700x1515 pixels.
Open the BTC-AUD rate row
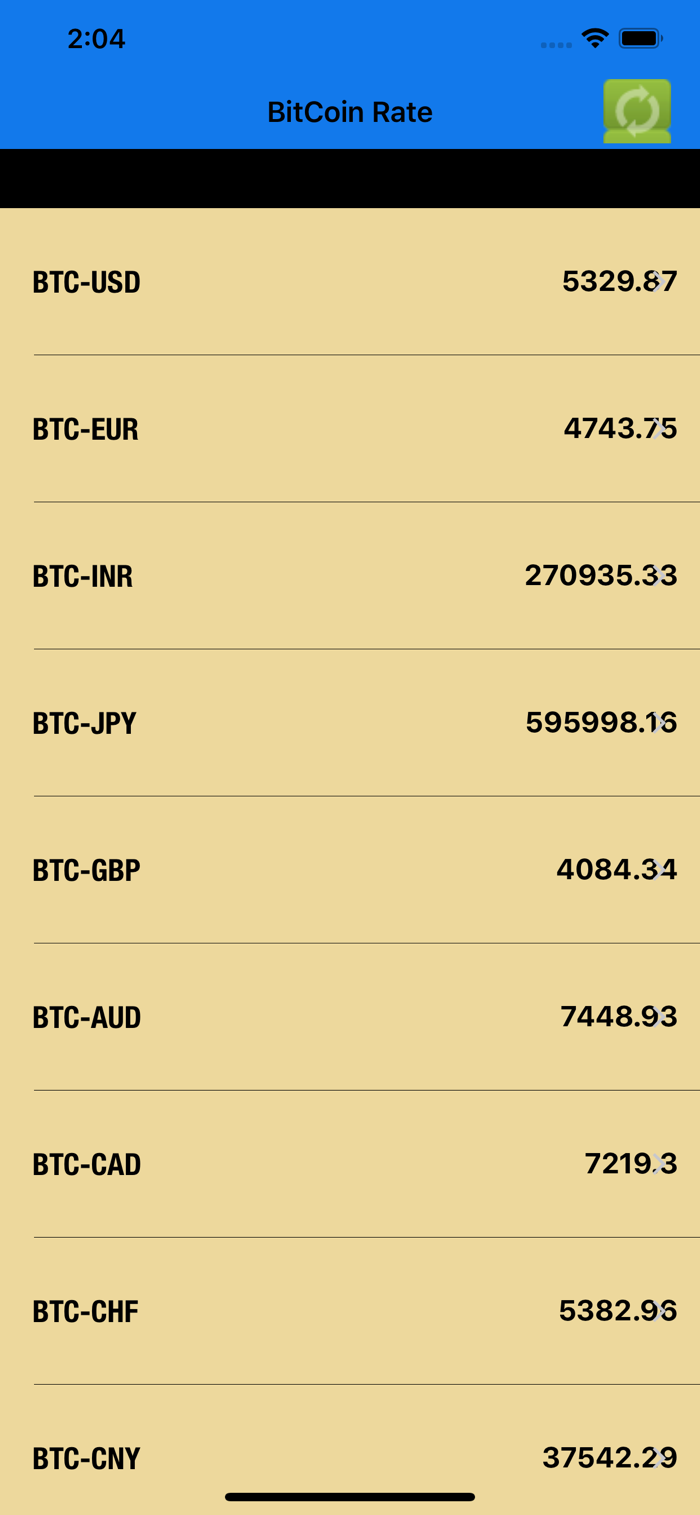pos(350,1017)
